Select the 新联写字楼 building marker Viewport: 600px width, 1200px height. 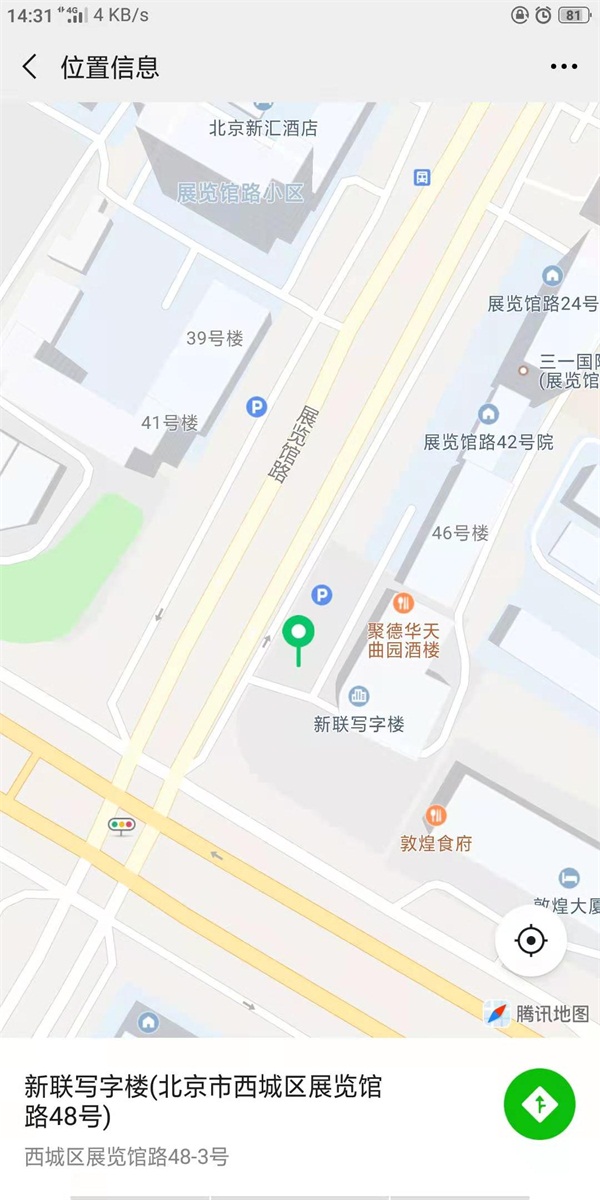point(359,696)
